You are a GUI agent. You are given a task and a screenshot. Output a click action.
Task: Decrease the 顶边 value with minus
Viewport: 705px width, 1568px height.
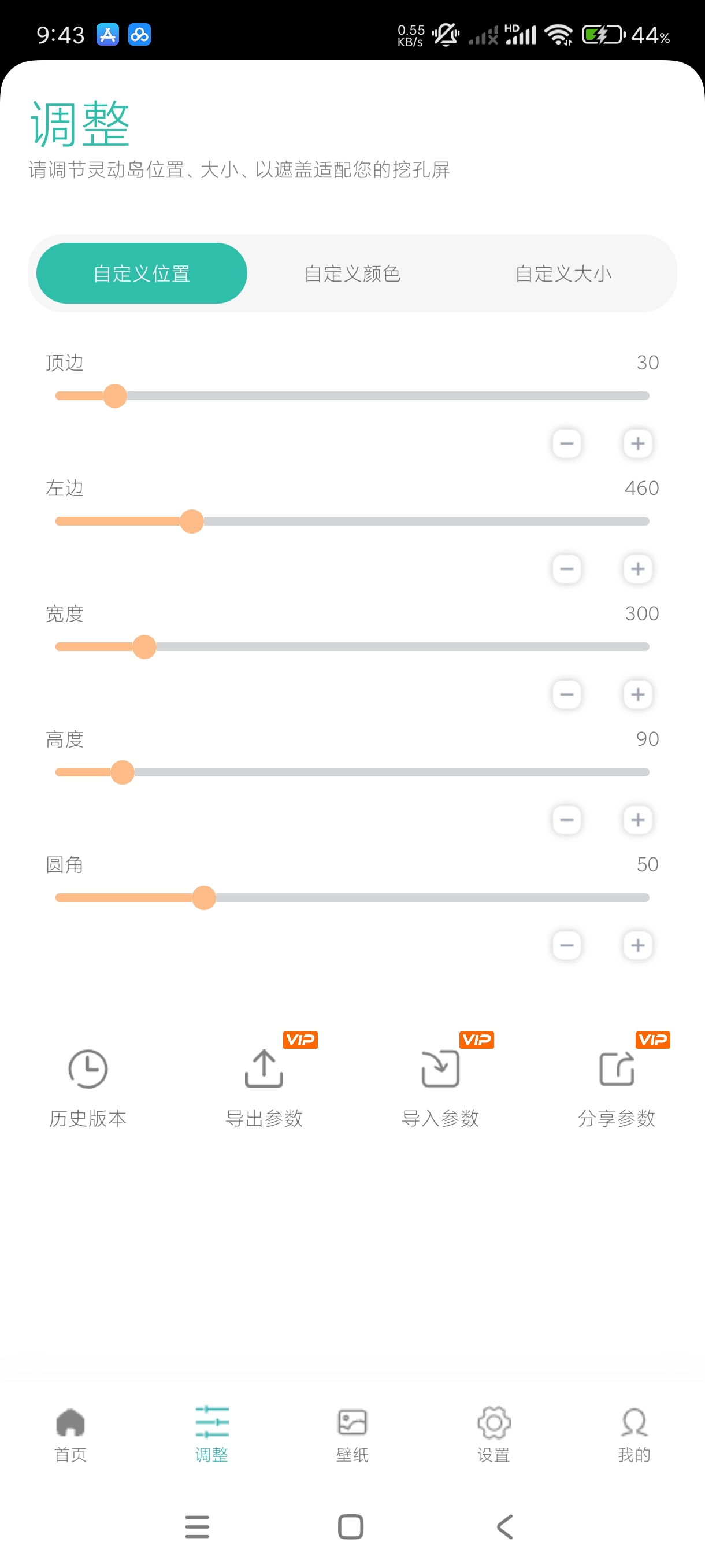point(566,443)
